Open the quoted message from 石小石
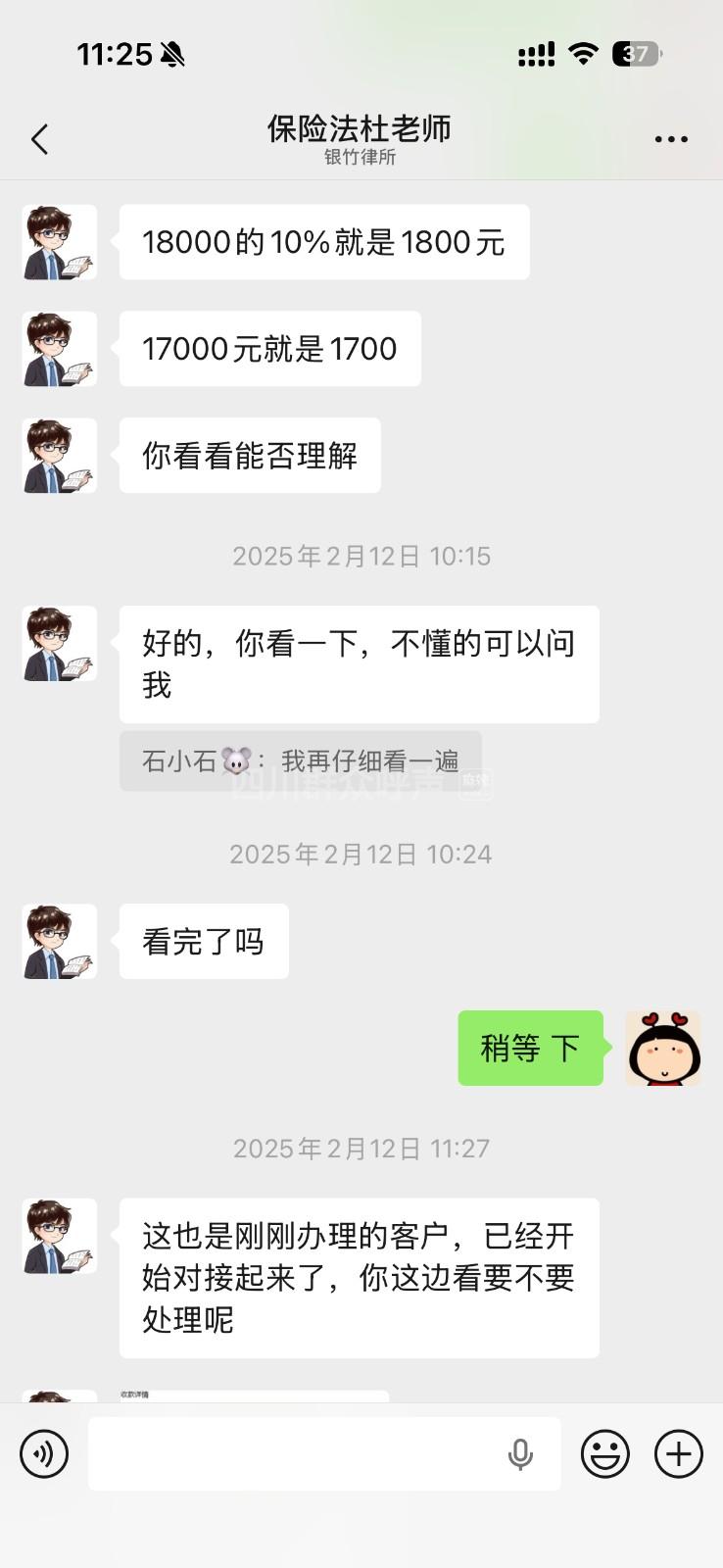The width and height of the screenshot is (723, 1568). coord(300,760)
